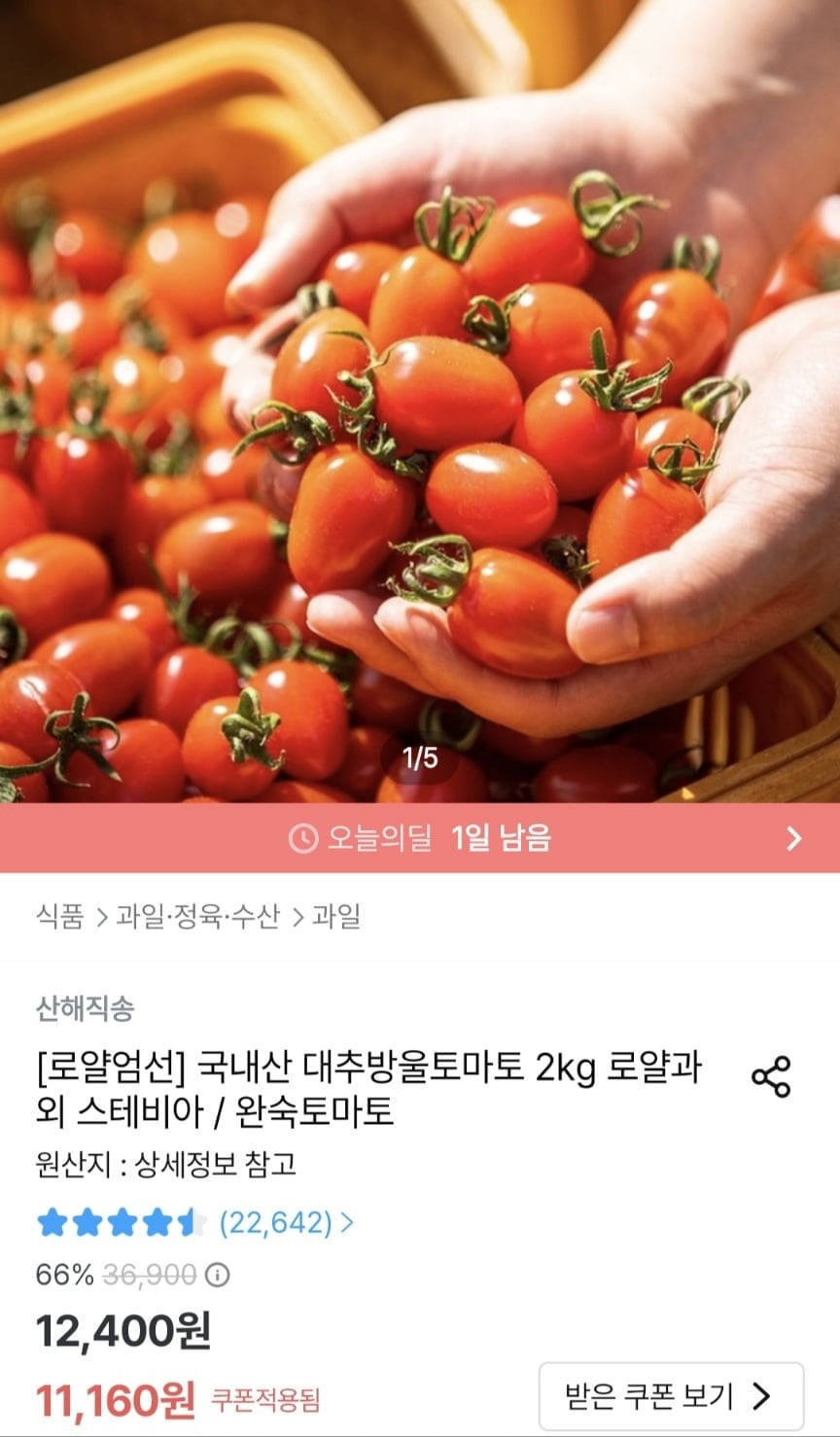Tap the product title to view details
This screenshot has height=1437, width=840.
point(369,1089)
